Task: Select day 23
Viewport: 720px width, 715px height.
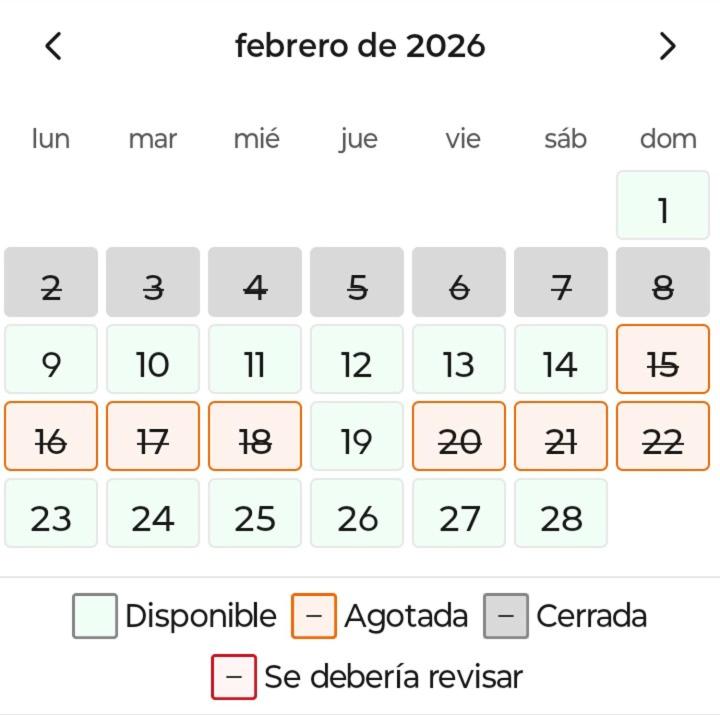Action: [51, 514]
